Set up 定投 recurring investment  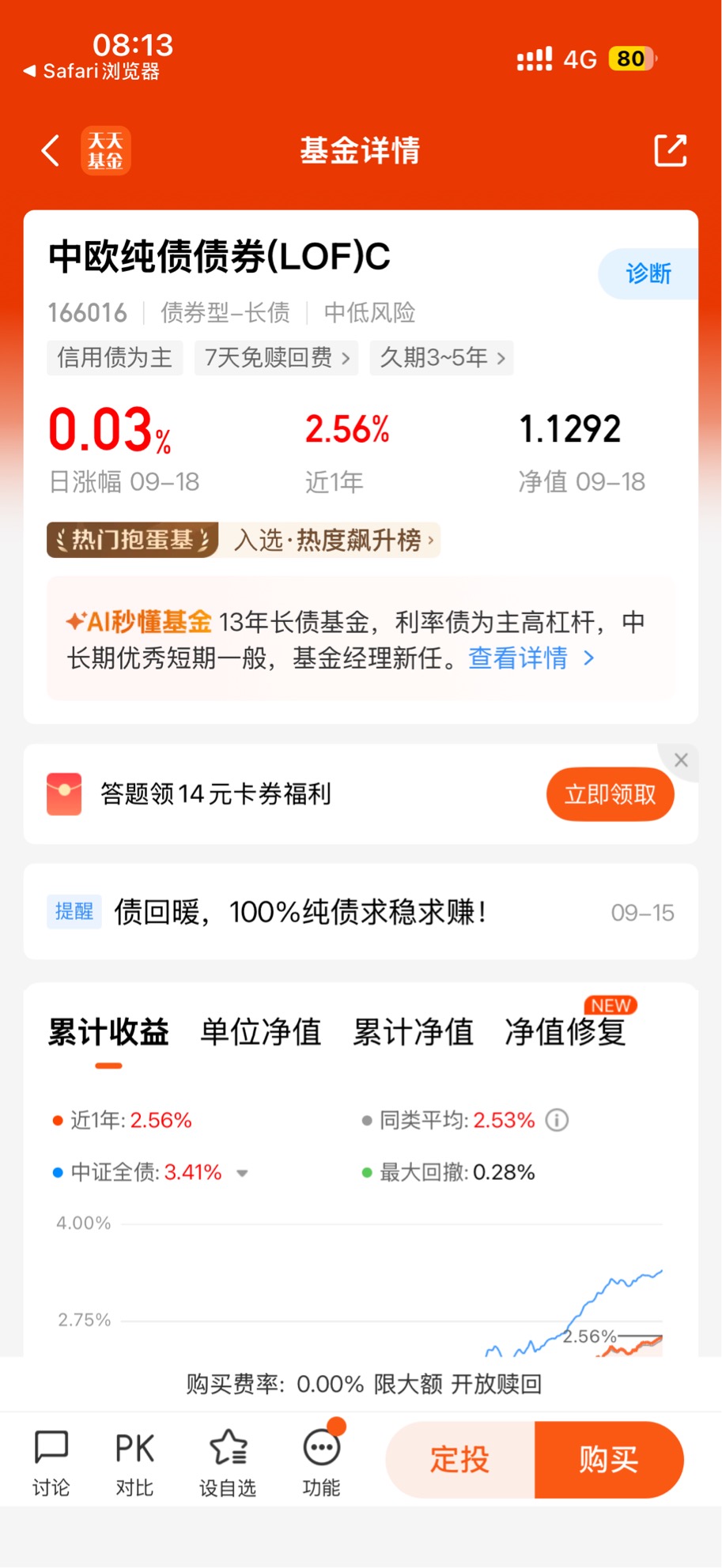click(460, 1460)
